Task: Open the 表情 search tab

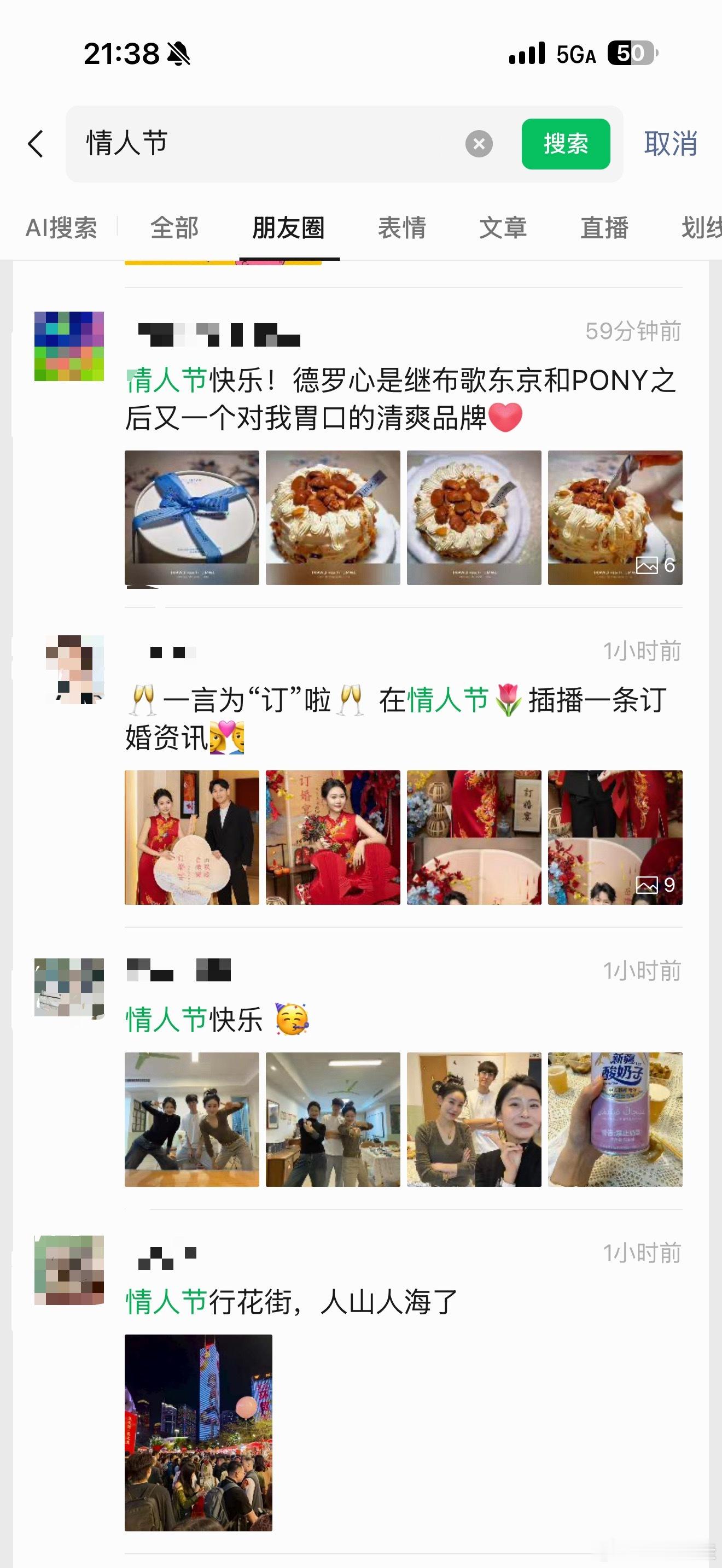Action: tap(403, 229)
